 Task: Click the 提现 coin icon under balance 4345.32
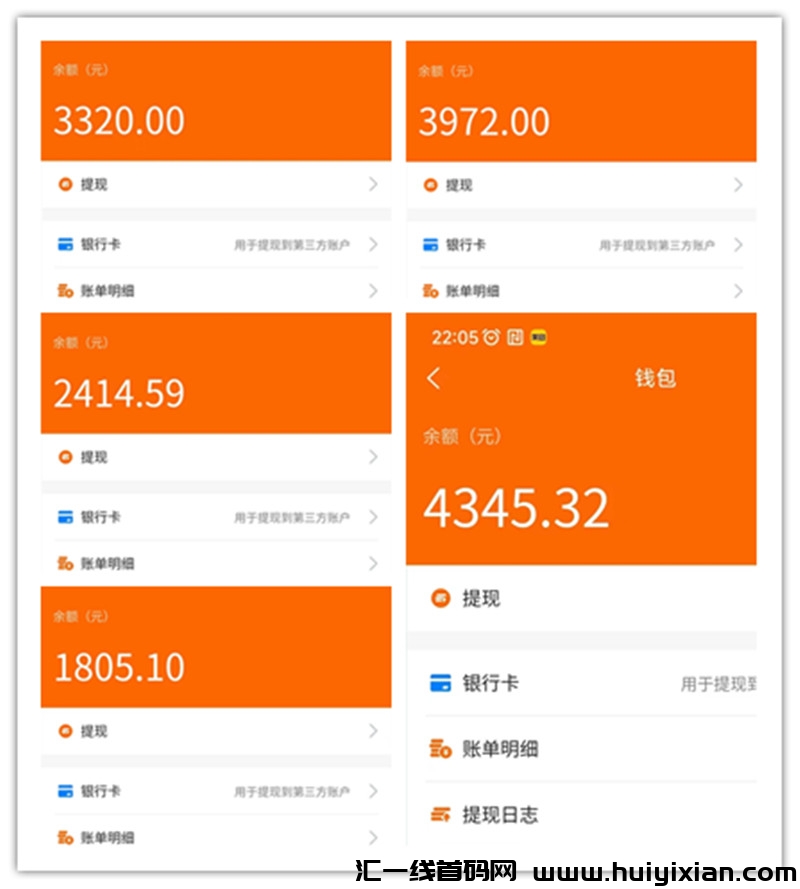[440, 597]
